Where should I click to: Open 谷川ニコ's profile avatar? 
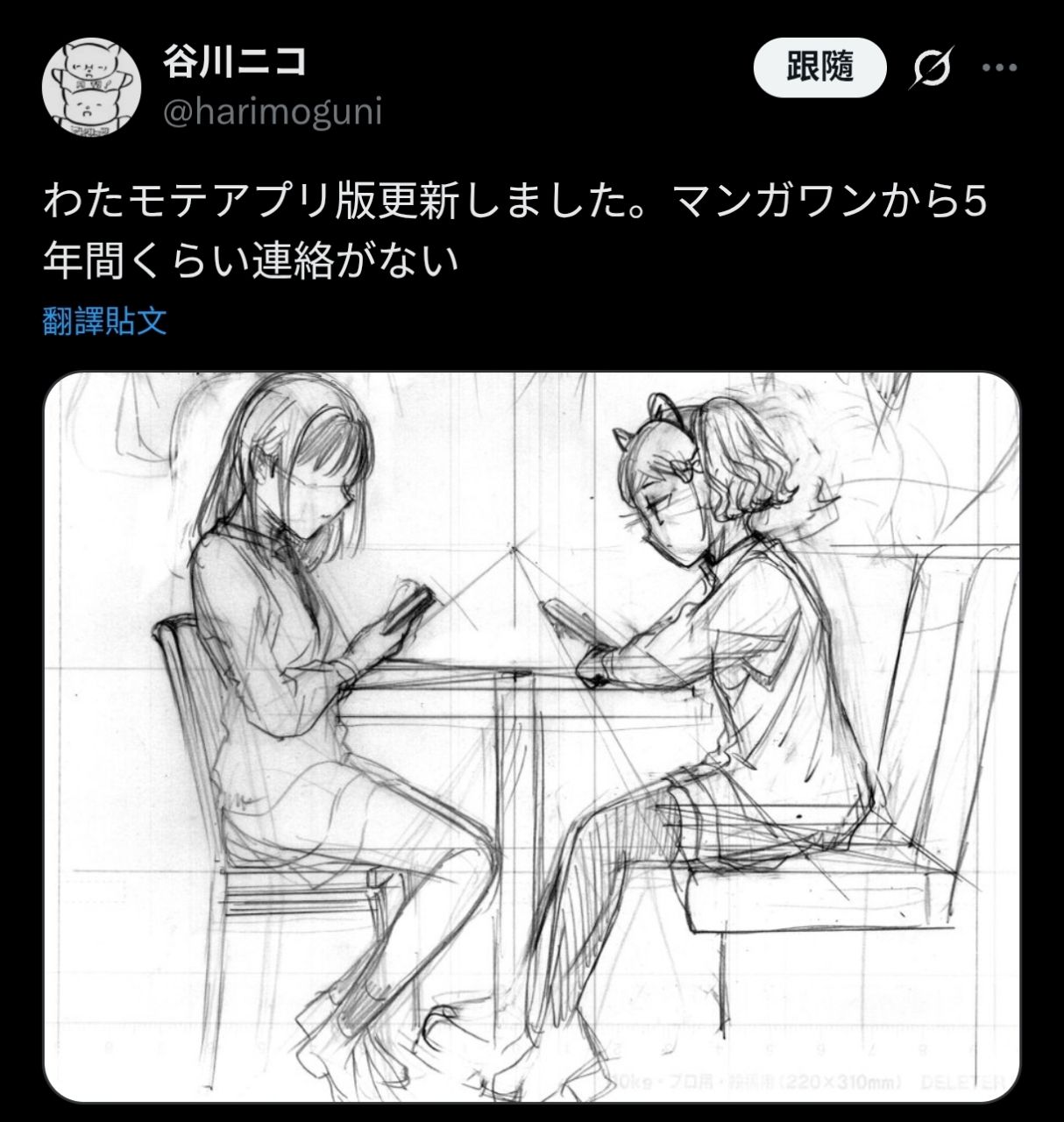click(x=91, y=88)
